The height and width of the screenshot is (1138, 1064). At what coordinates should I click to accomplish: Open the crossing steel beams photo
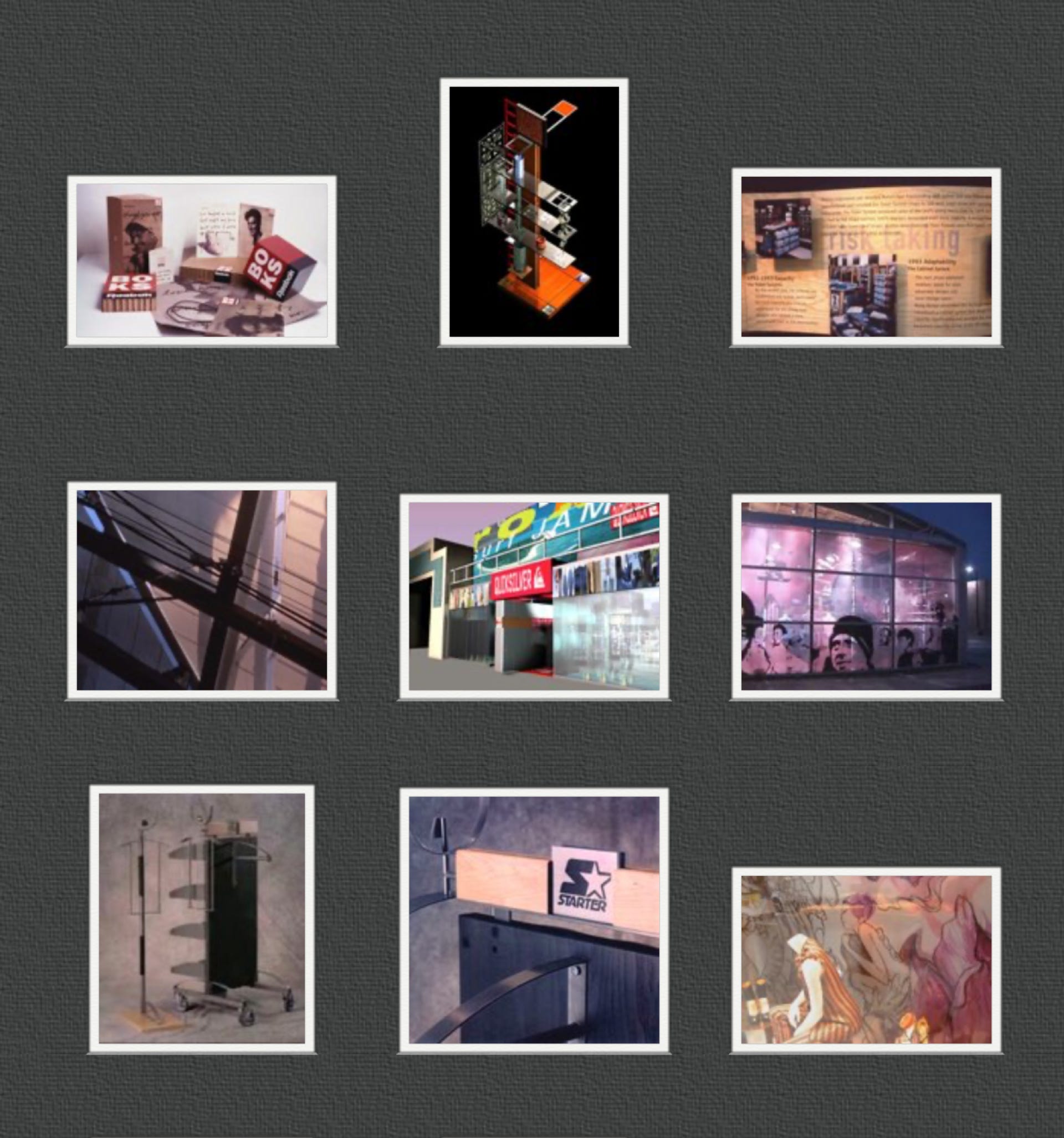202,590
